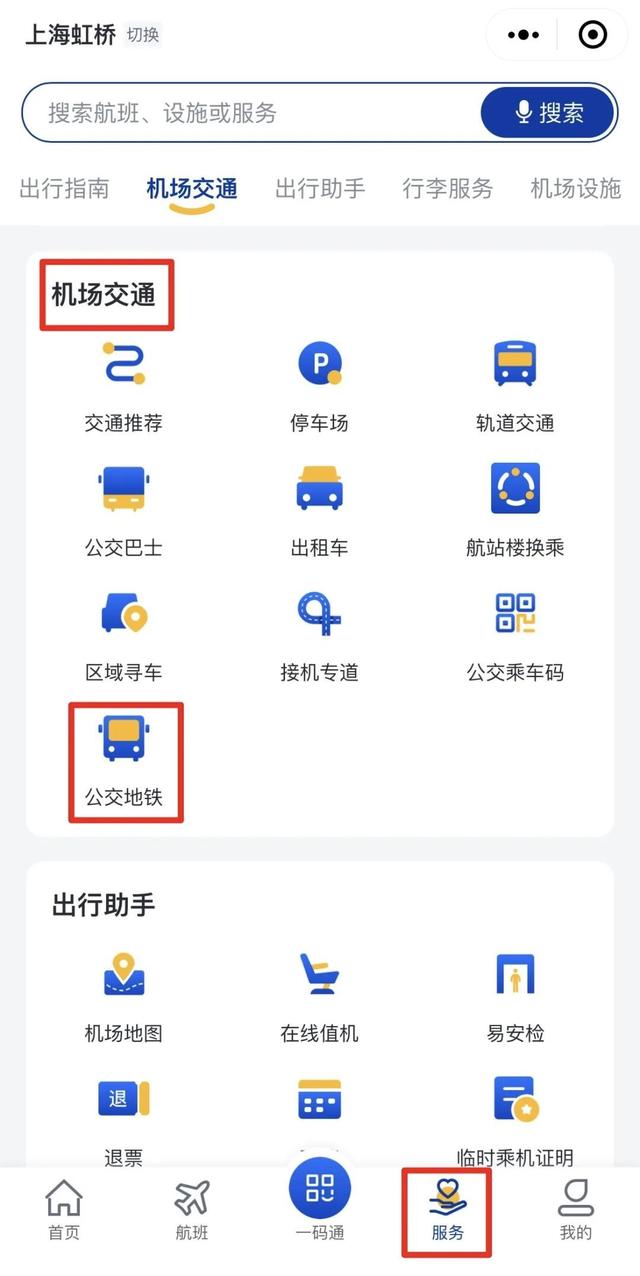The image size is (640, 1276).
Task: Focus the flight and service search field
Action: click(250, 112)
